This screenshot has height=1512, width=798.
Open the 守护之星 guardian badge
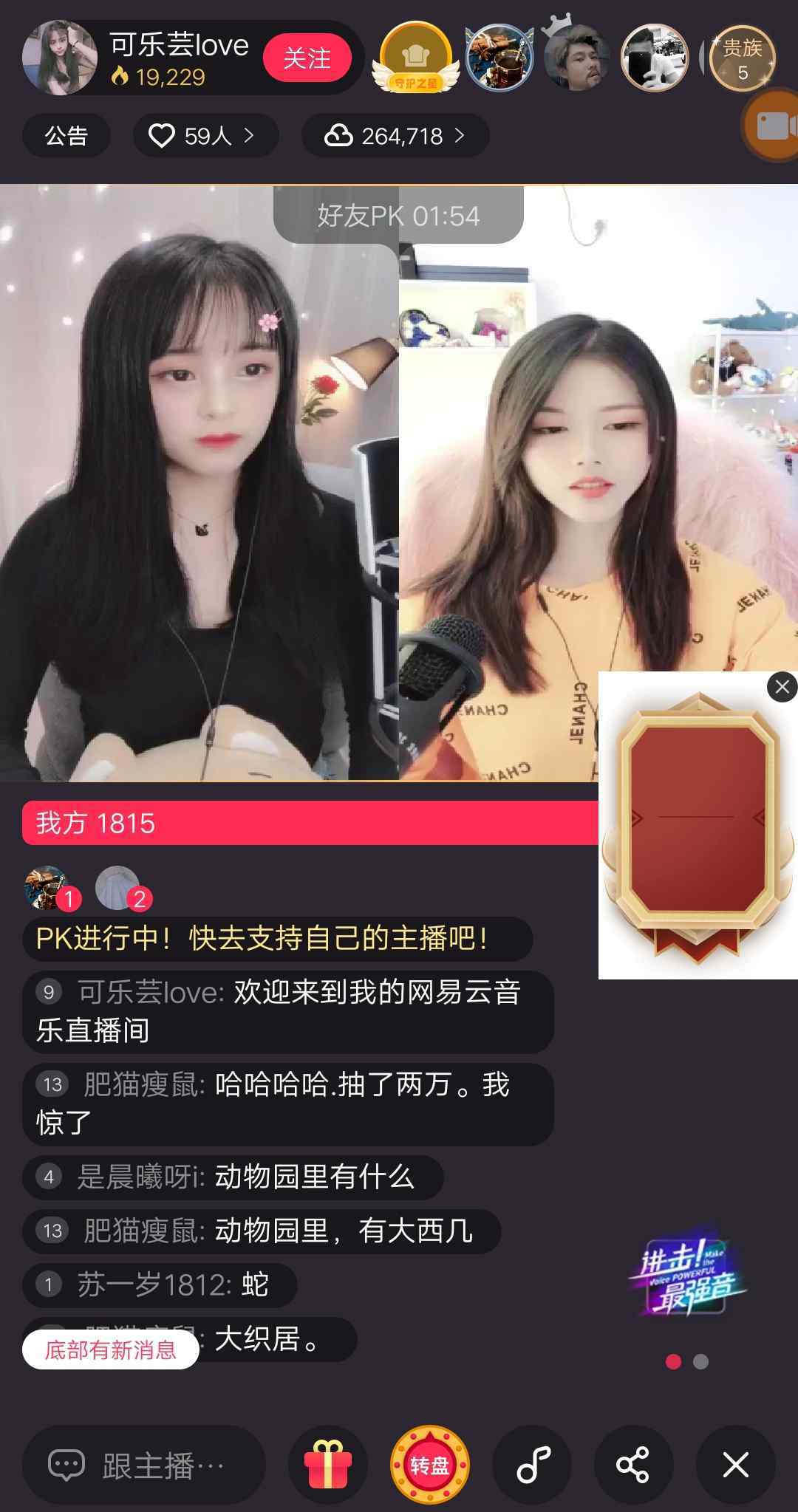[x=415, y=58]
